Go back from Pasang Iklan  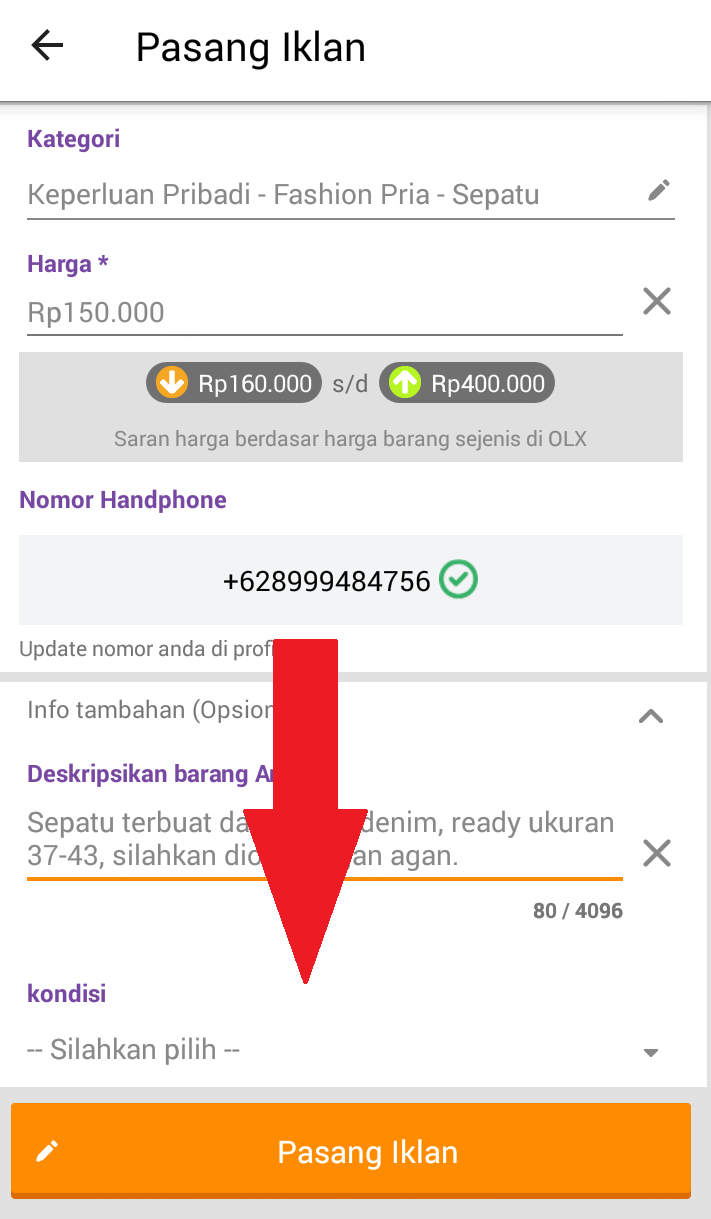(47, 46)
